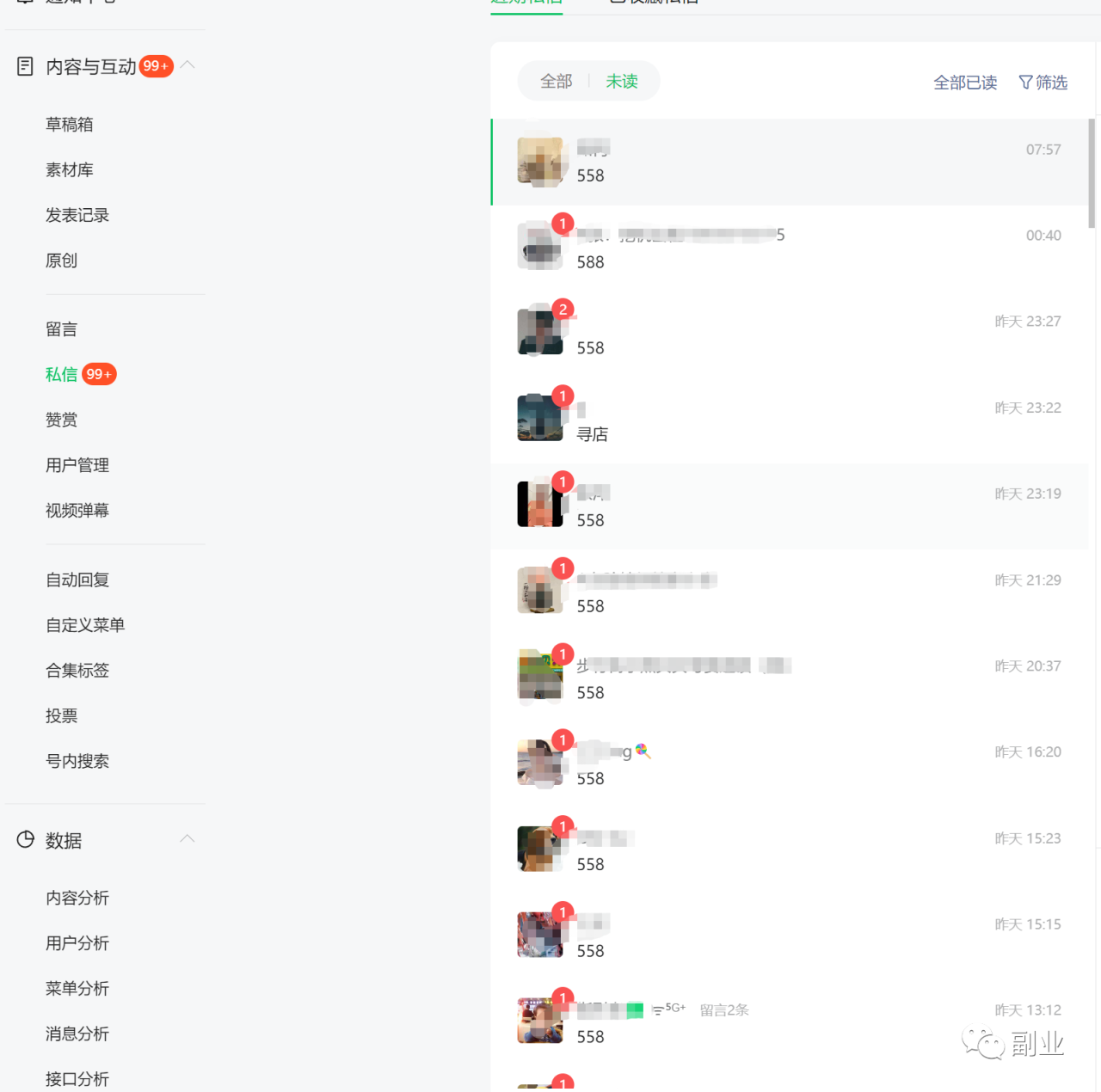Mark all as read with 全部已读

point(965,83)
